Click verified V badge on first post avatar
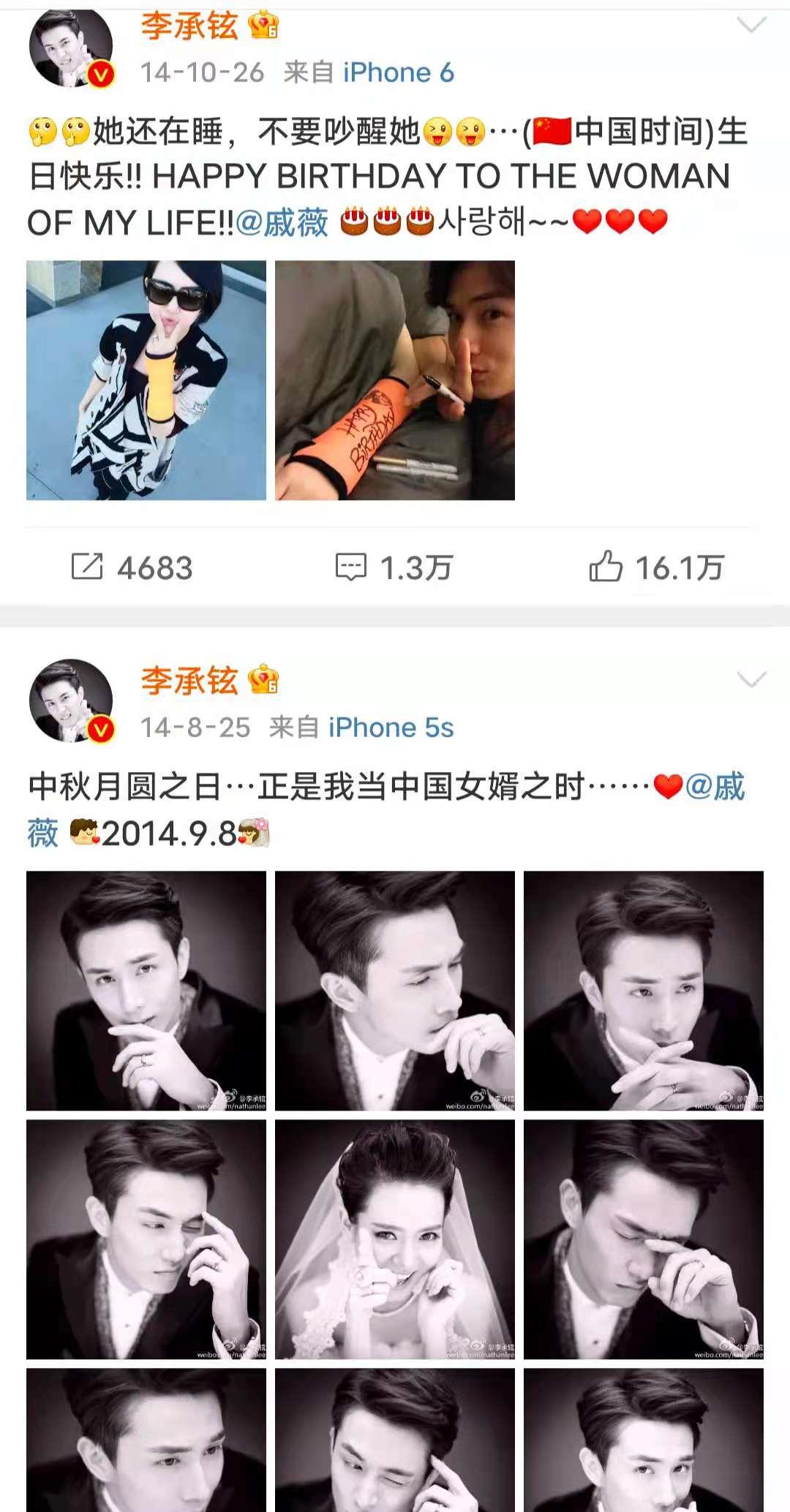 tap(102, 72)
